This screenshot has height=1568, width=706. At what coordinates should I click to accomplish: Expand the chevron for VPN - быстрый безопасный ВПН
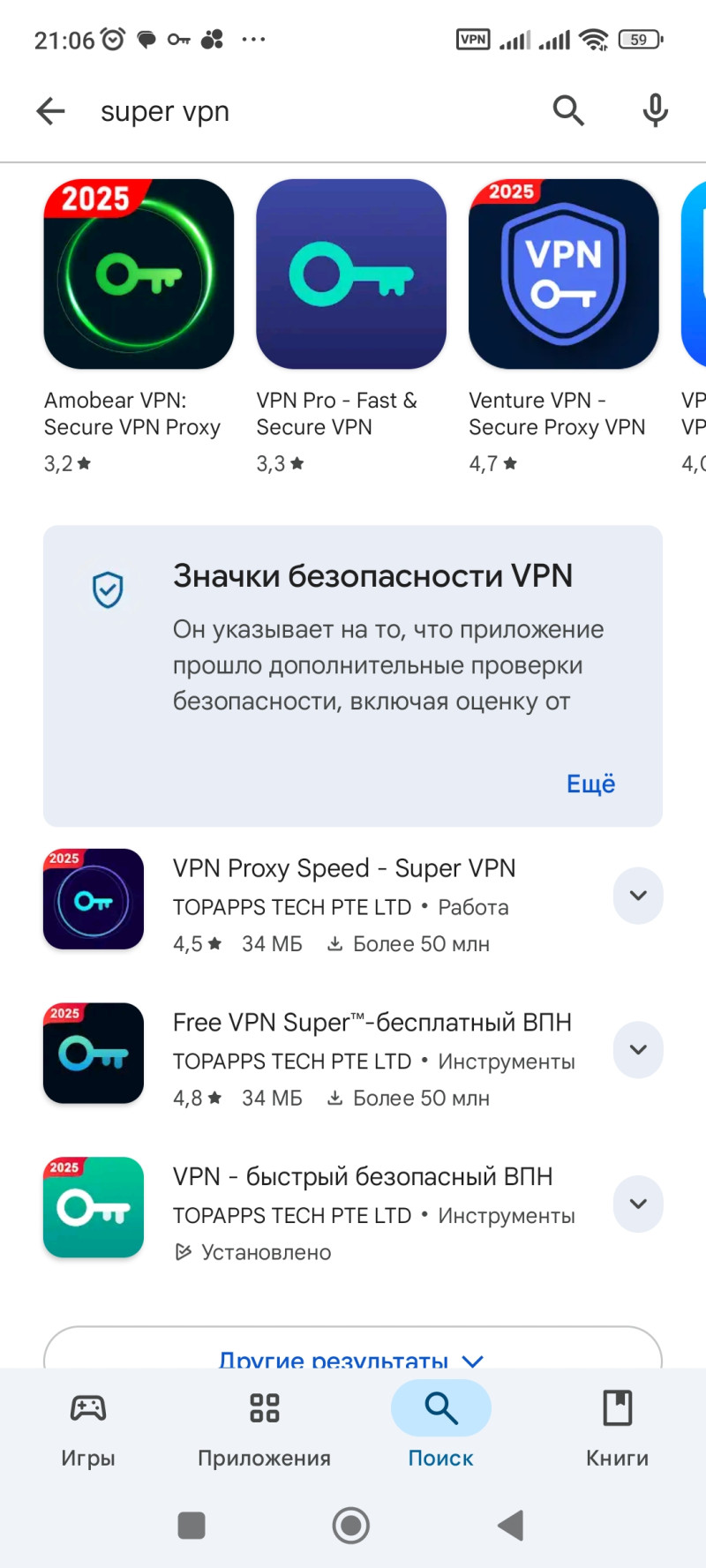tap(638, 1204)
